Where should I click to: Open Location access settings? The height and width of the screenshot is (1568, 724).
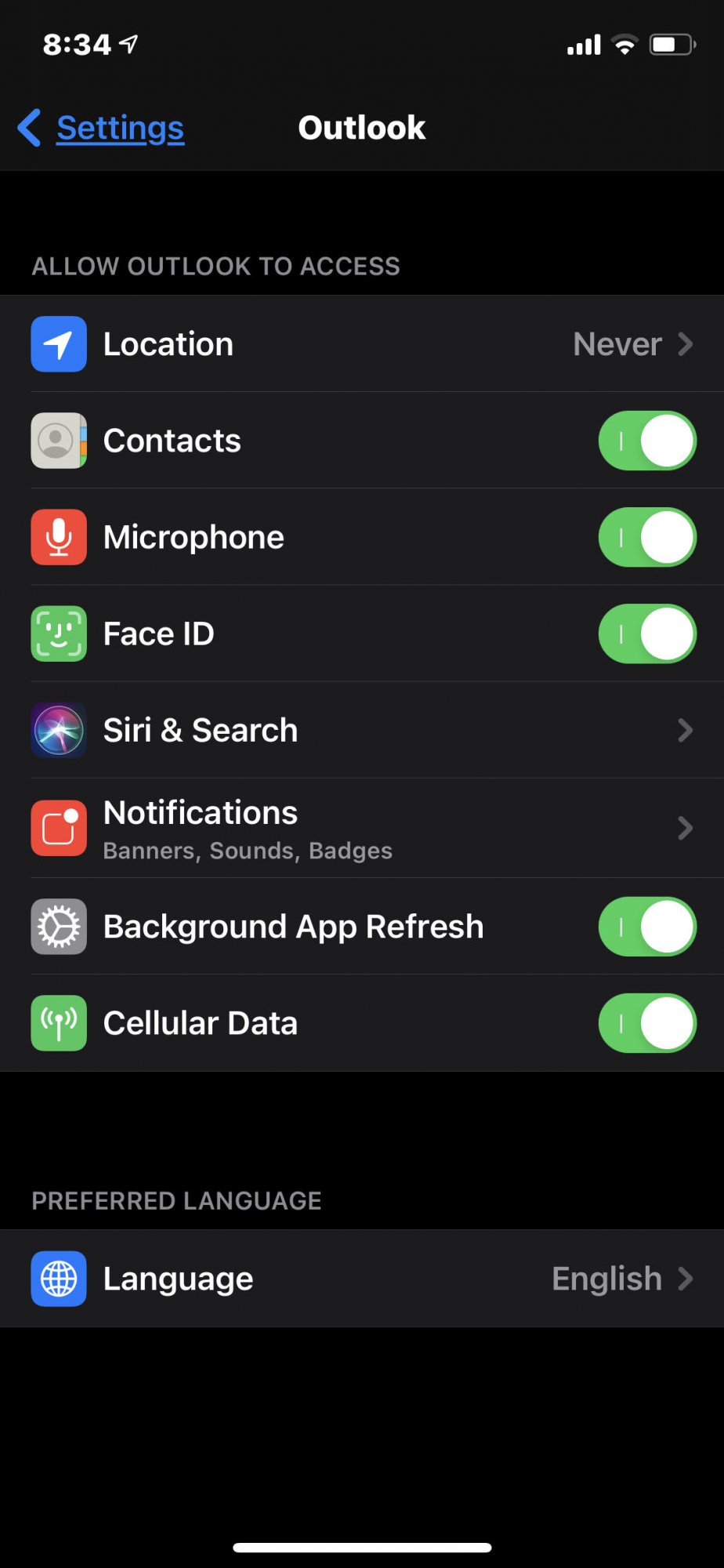point(362,344)
